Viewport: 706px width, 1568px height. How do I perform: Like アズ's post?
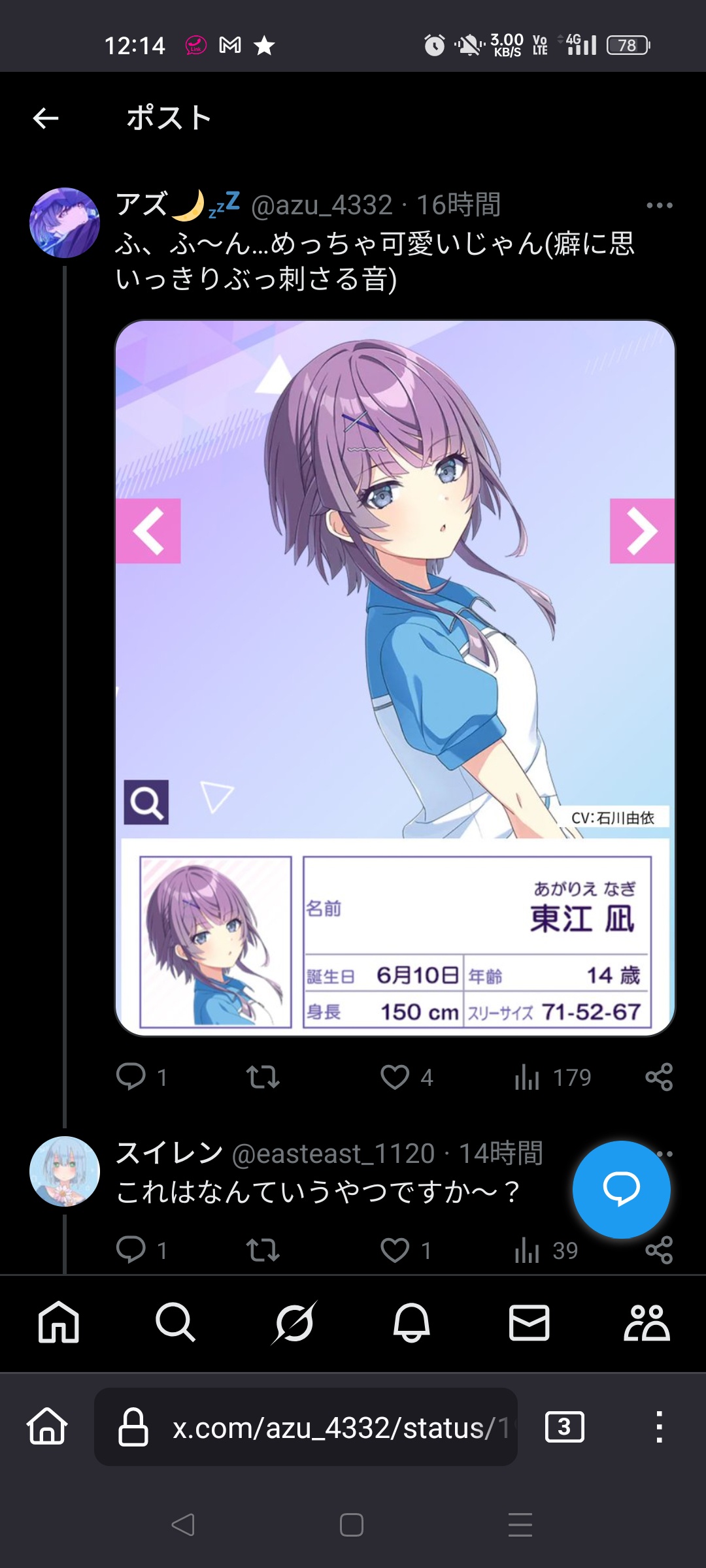point(395,1077)
